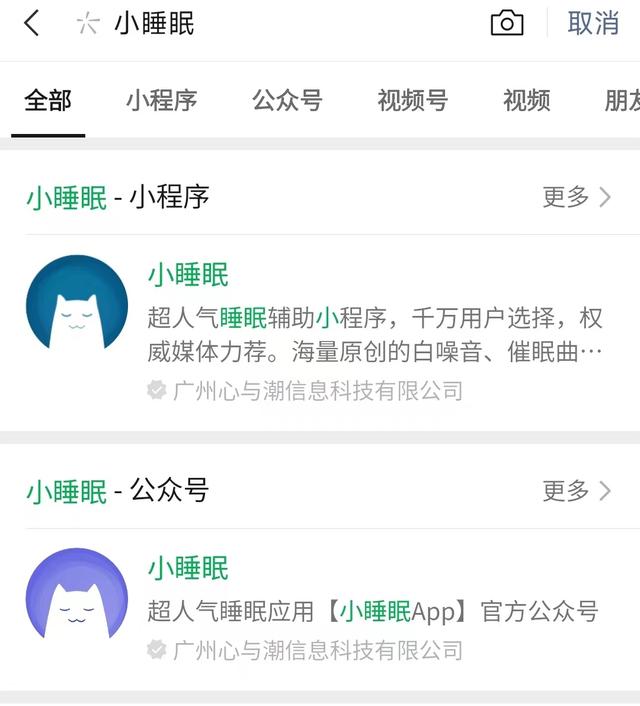Switch to the 小程序 tab
The height and width of the screenshot is (706, 640).
point(161,100)
